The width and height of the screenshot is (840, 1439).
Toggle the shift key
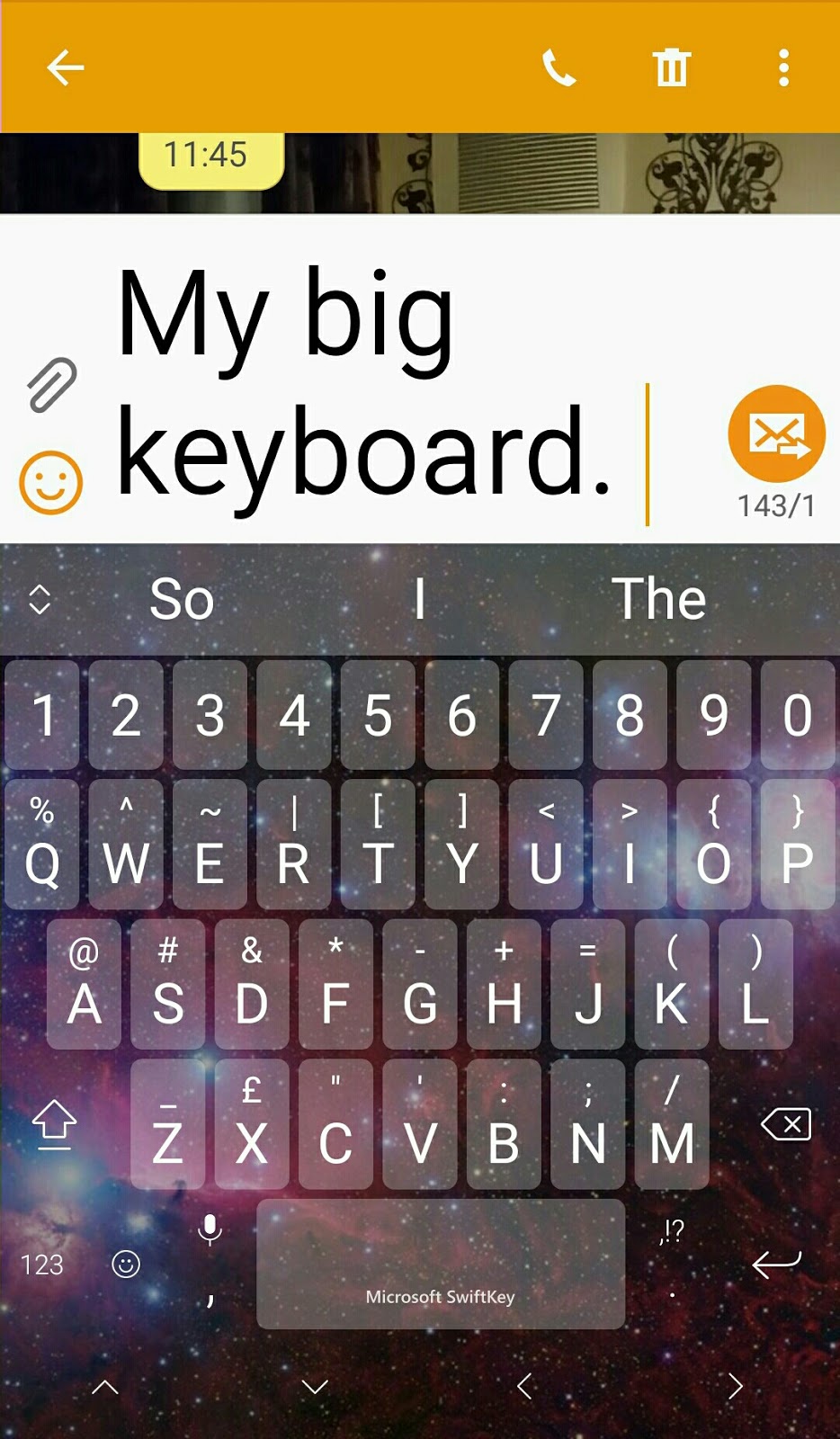(54, 1124)
